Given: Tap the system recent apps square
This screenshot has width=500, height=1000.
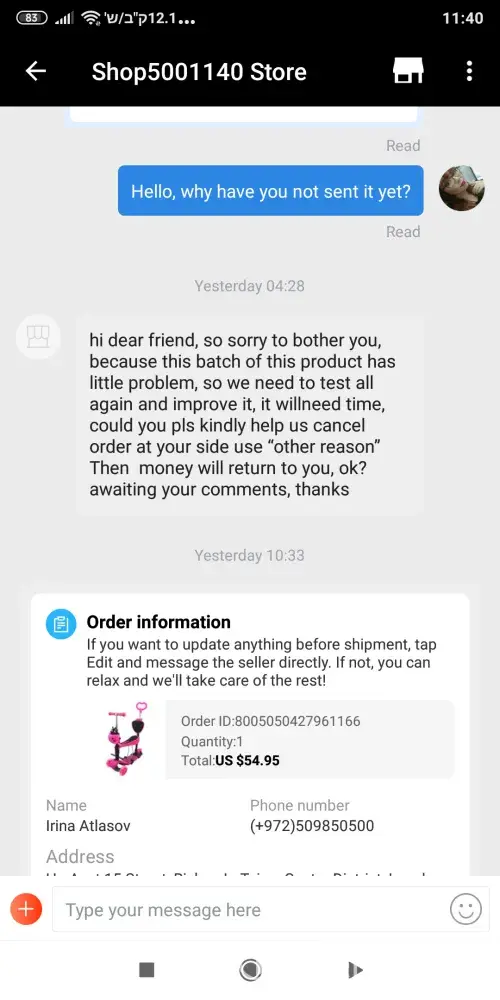Looking at the screenshot, I should tap(147, 970).
